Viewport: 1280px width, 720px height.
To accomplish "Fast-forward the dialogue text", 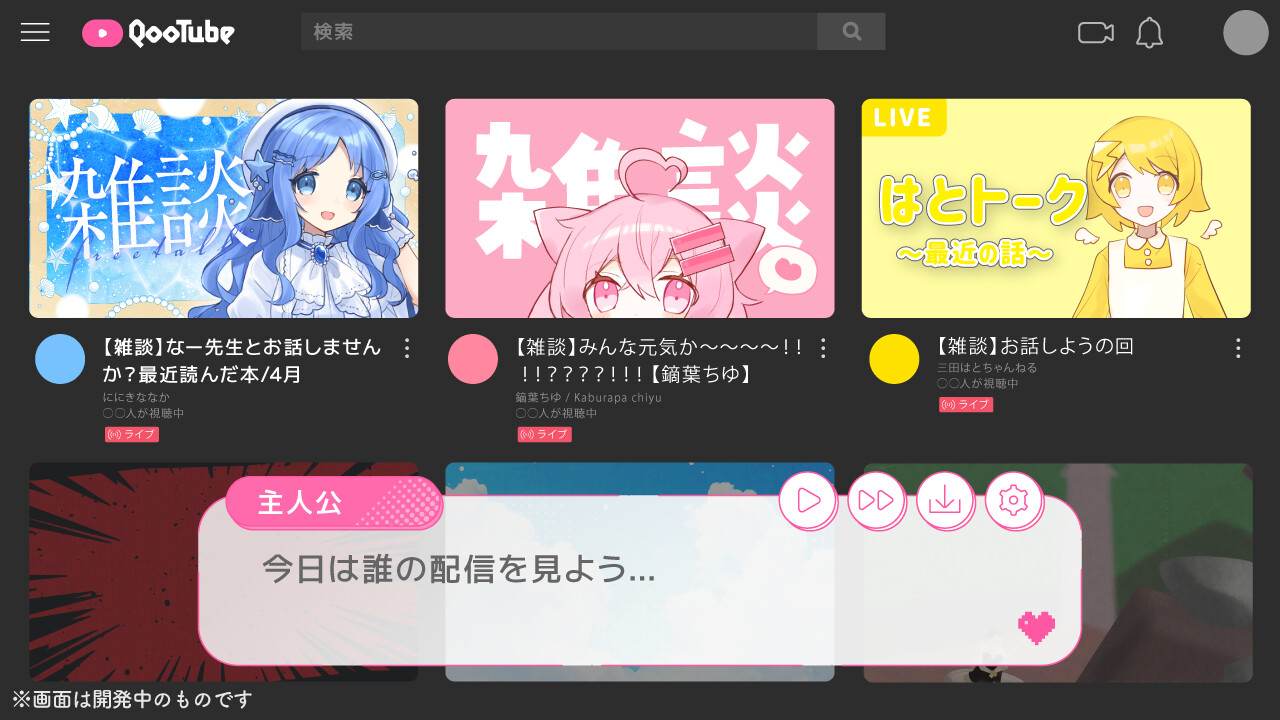I will click(876, 500).
